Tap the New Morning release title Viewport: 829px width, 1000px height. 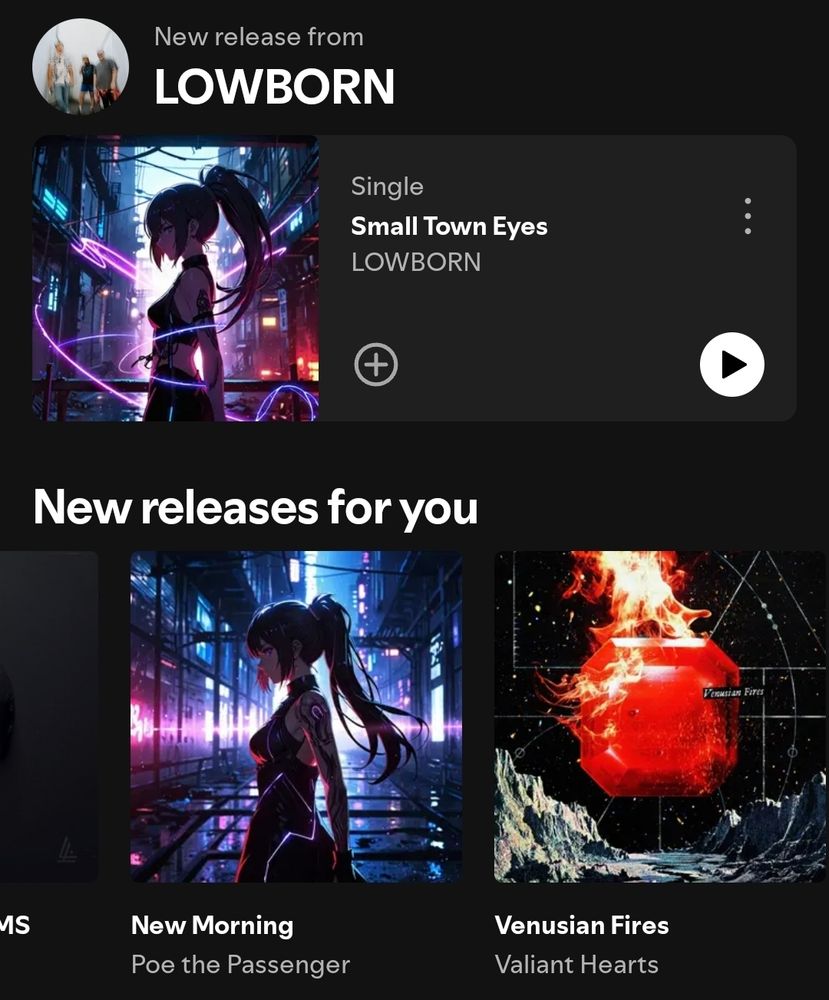212,925
